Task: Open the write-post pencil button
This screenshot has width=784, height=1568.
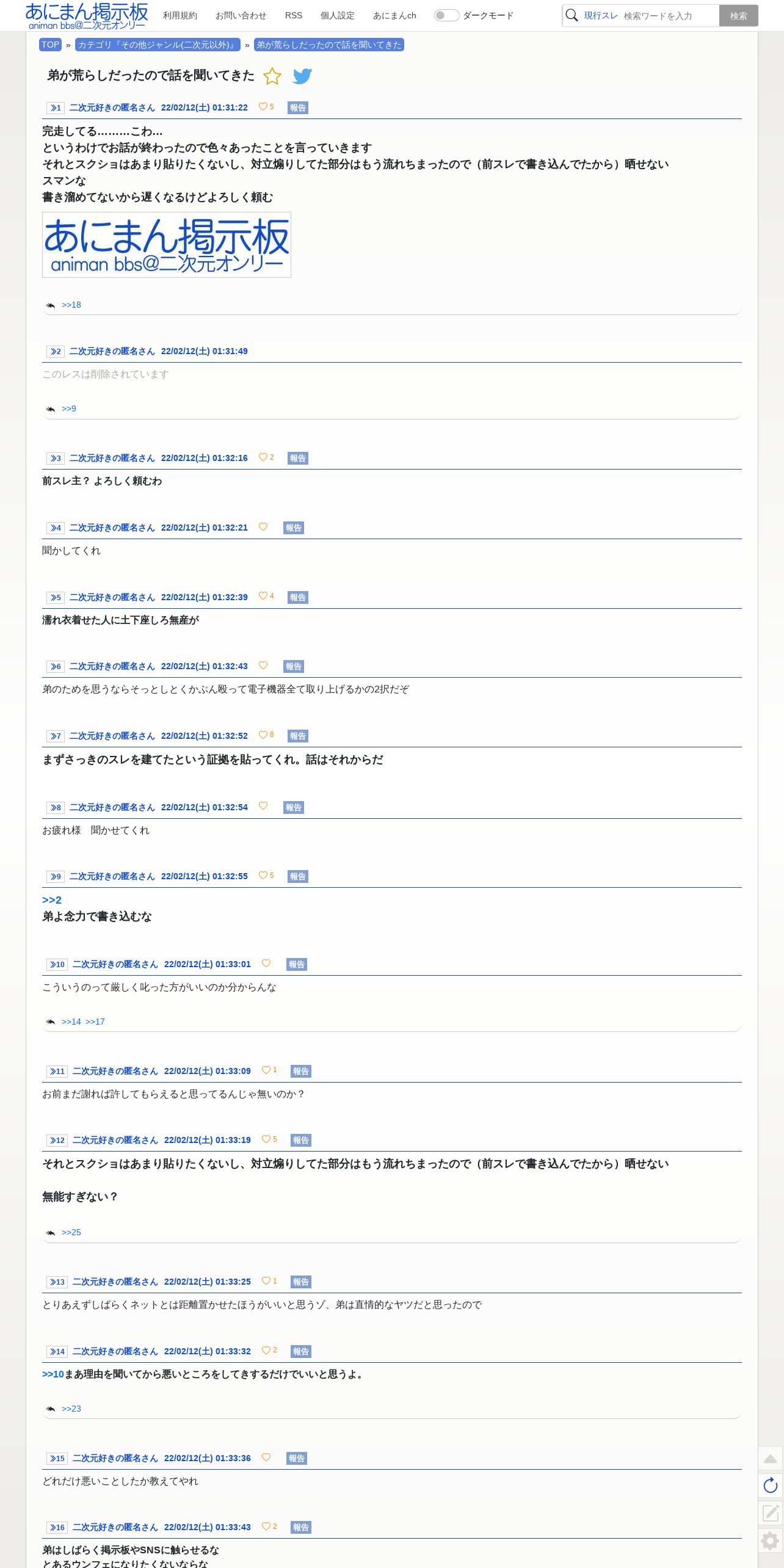Action: 771,1512
